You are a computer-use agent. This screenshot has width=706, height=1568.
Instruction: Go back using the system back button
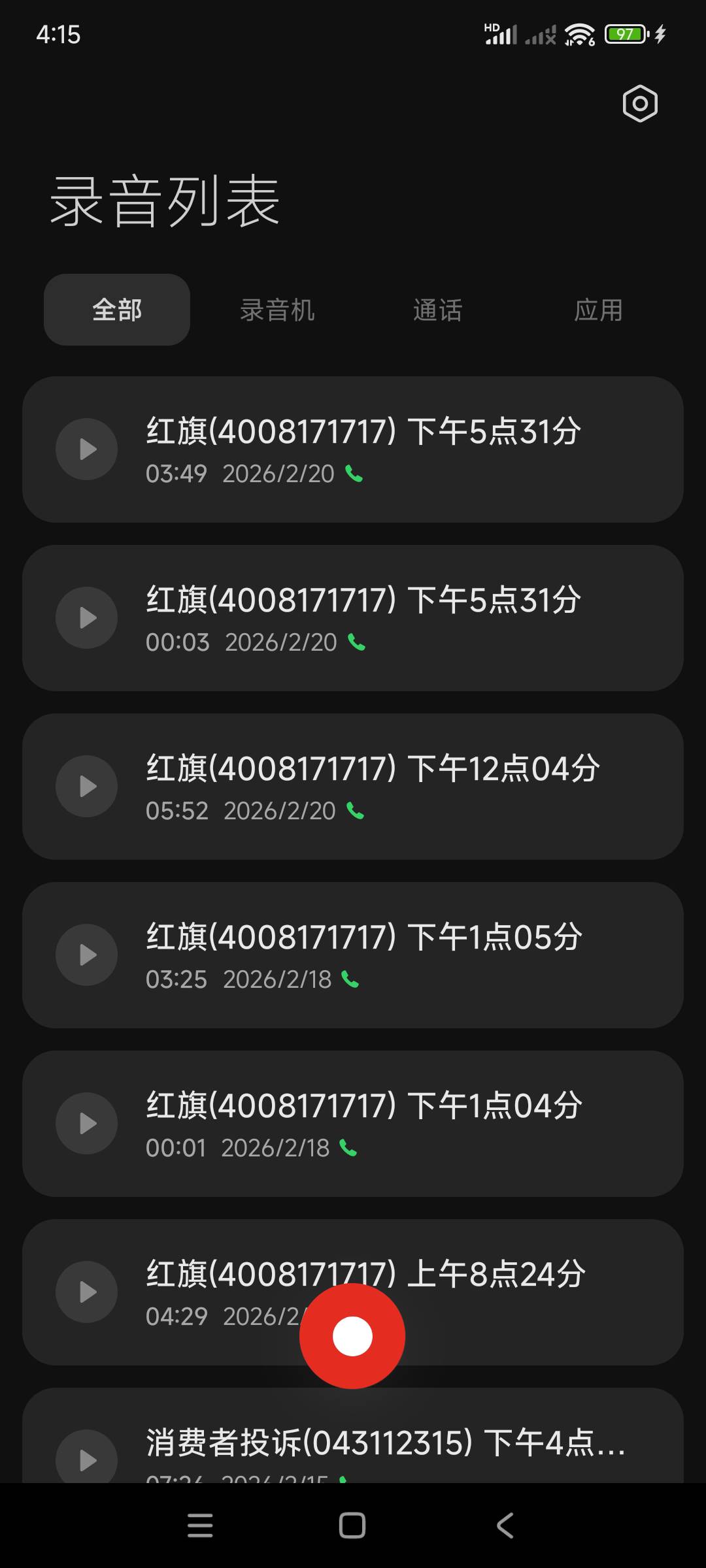pyautogui.click(x=505, y=1526)
